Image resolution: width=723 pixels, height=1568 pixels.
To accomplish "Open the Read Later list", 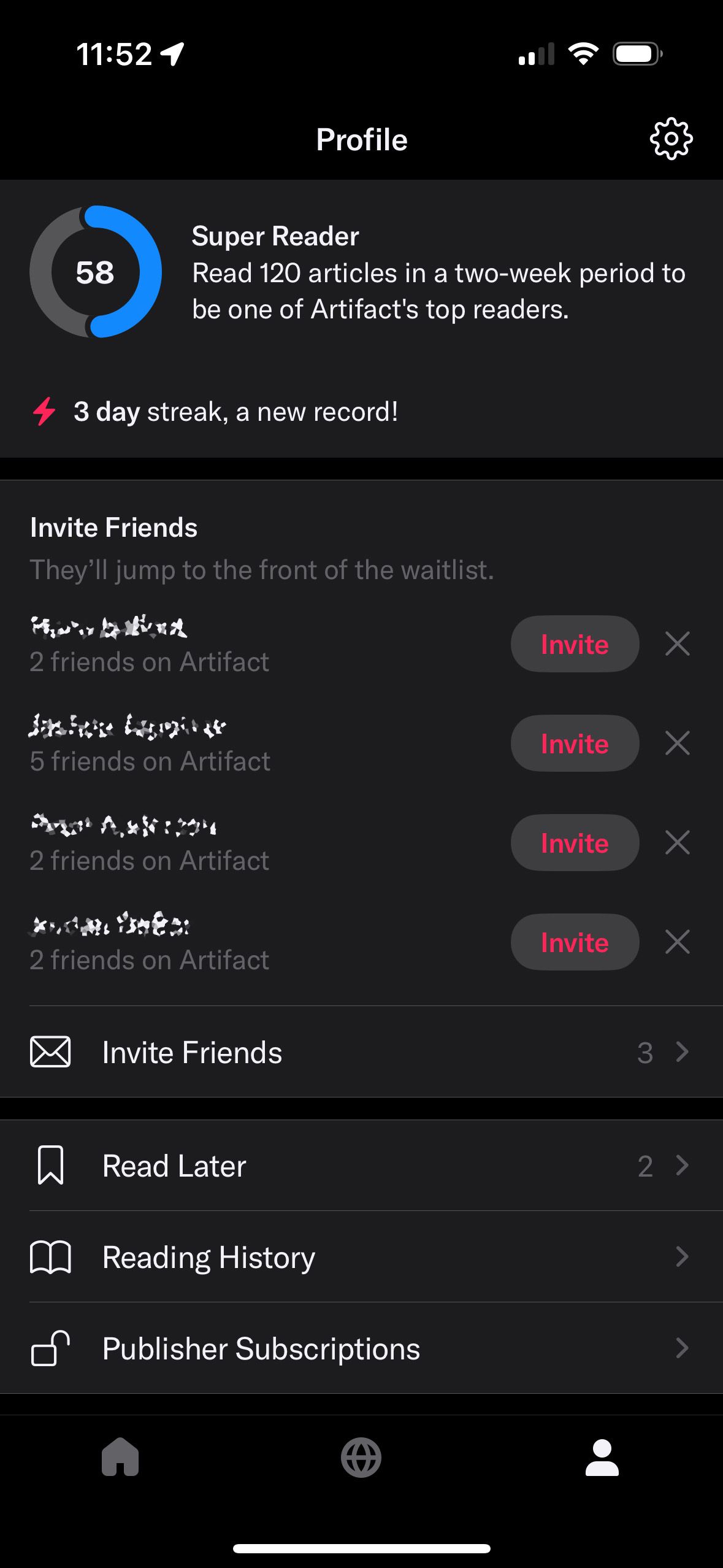I will pyautogui.click(x=361, y=1166).
